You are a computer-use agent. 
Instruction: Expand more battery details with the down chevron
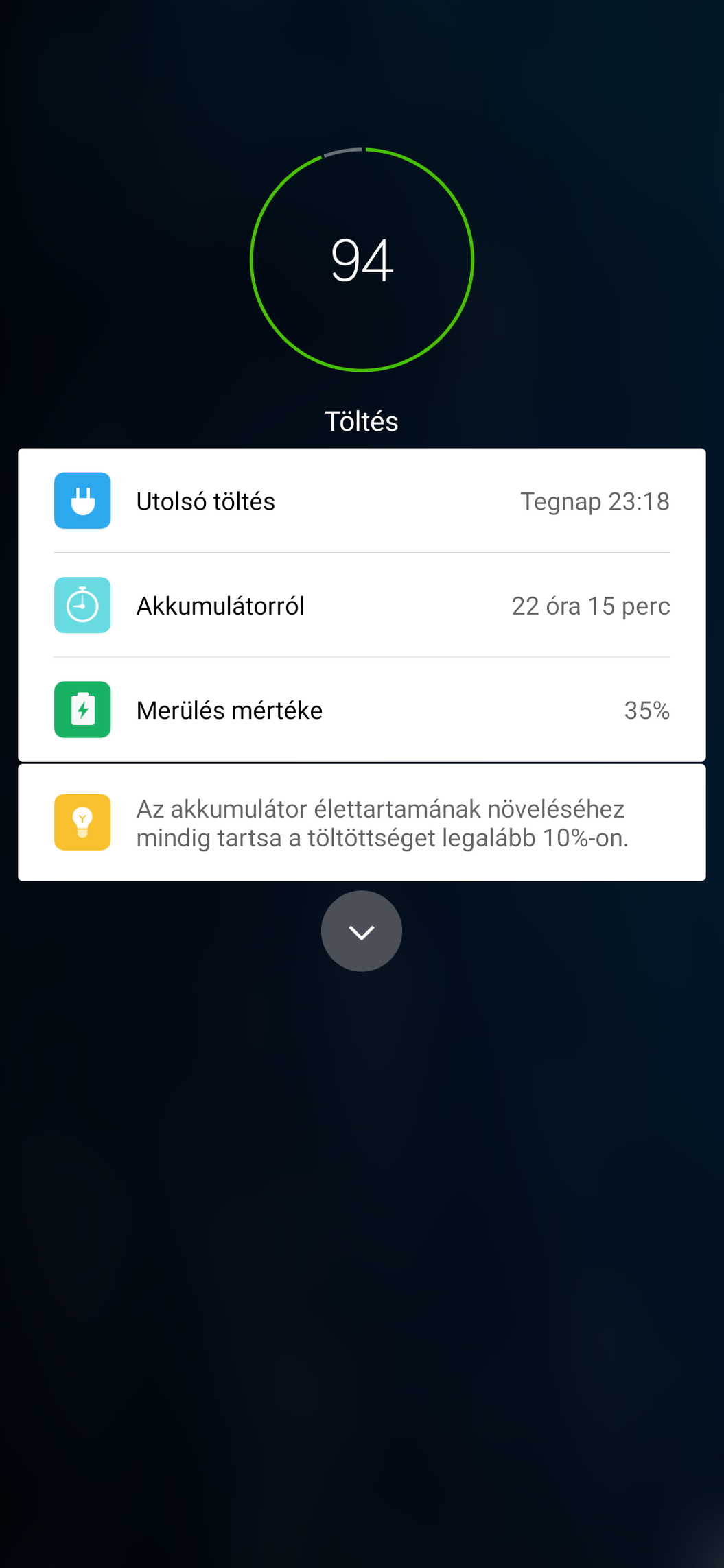point(362,931)
